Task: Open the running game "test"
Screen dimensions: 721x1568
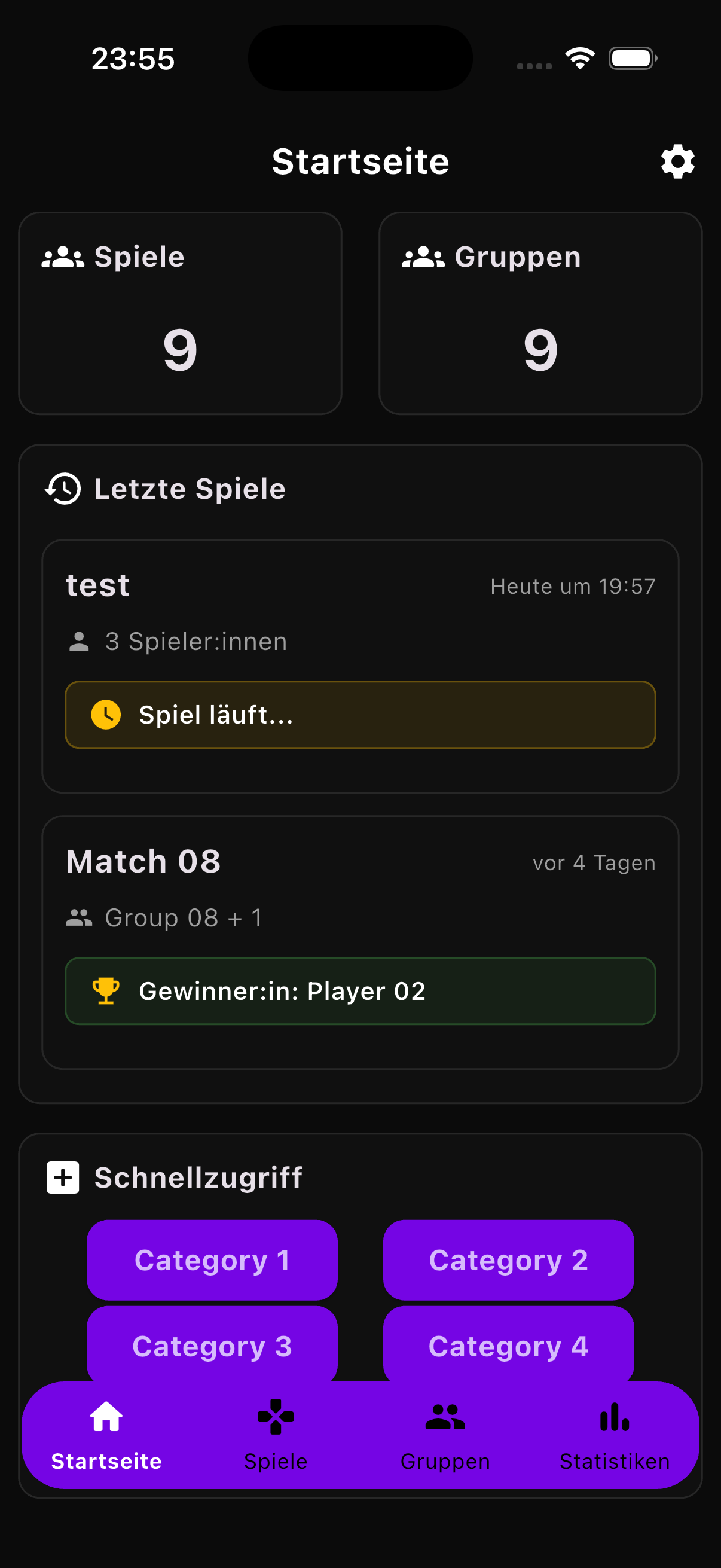Action: click(360, 666)
